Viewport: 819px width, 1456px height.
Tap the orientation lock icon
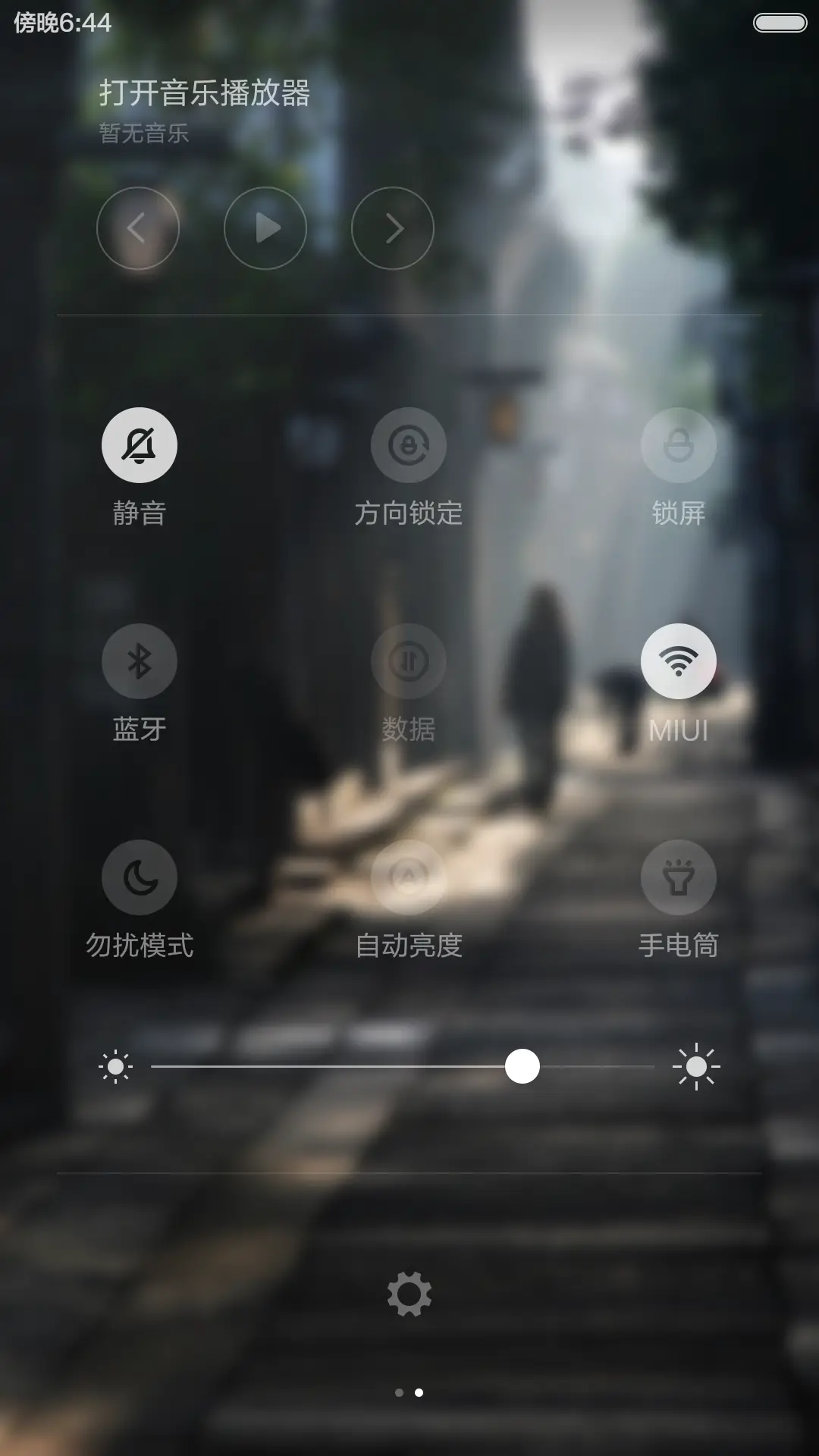click(409, 446)
